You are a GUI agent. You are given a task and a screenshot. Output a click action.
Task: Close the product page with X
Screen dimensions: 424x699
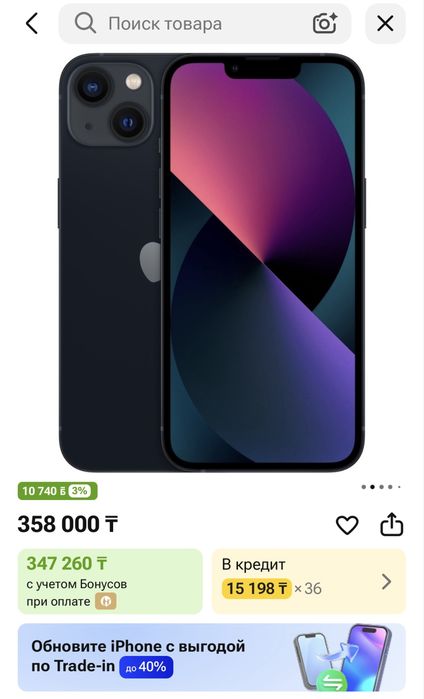385,24
